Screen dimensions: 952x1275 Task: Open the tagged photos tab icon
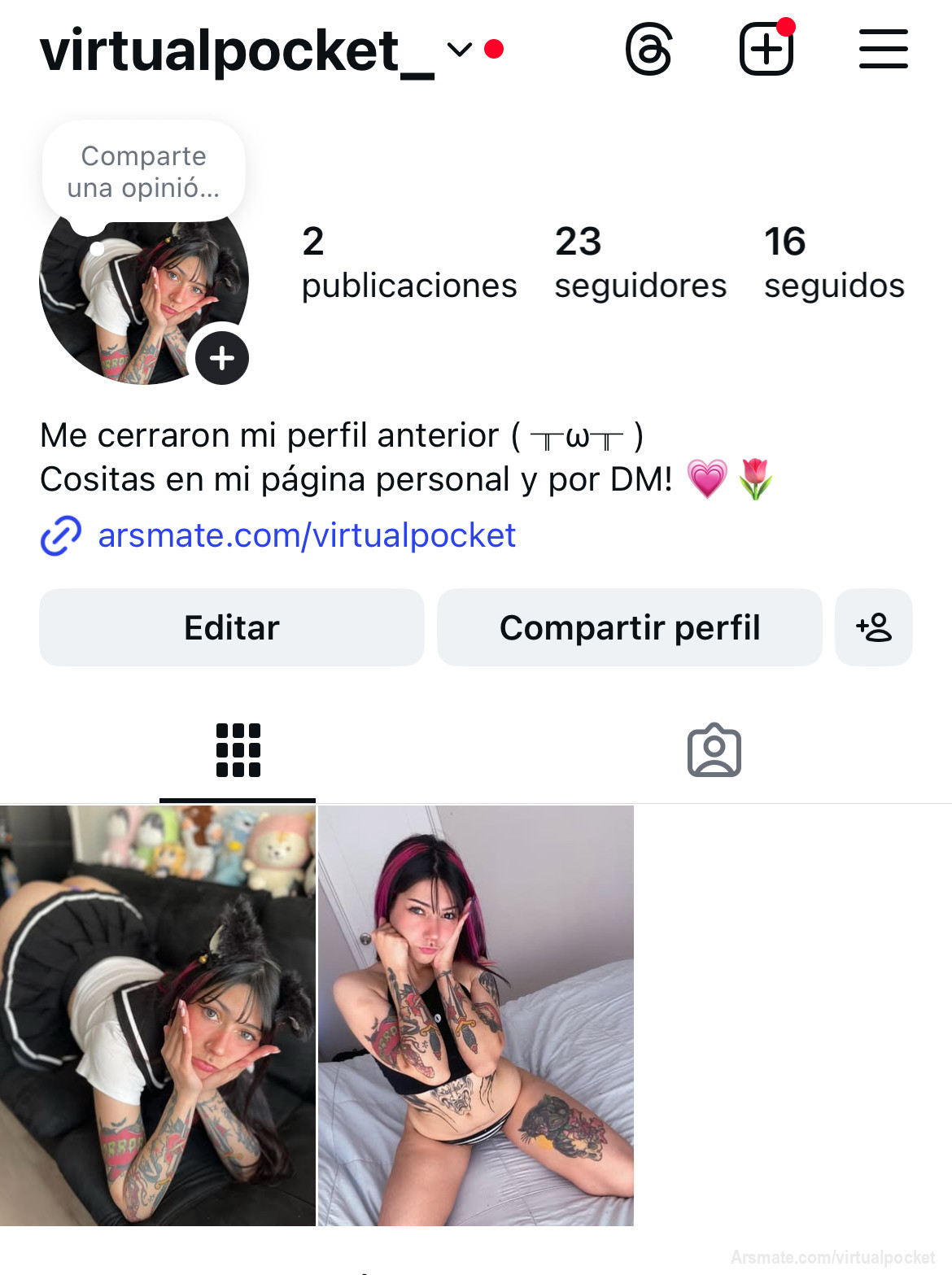[x=714, y=749]
